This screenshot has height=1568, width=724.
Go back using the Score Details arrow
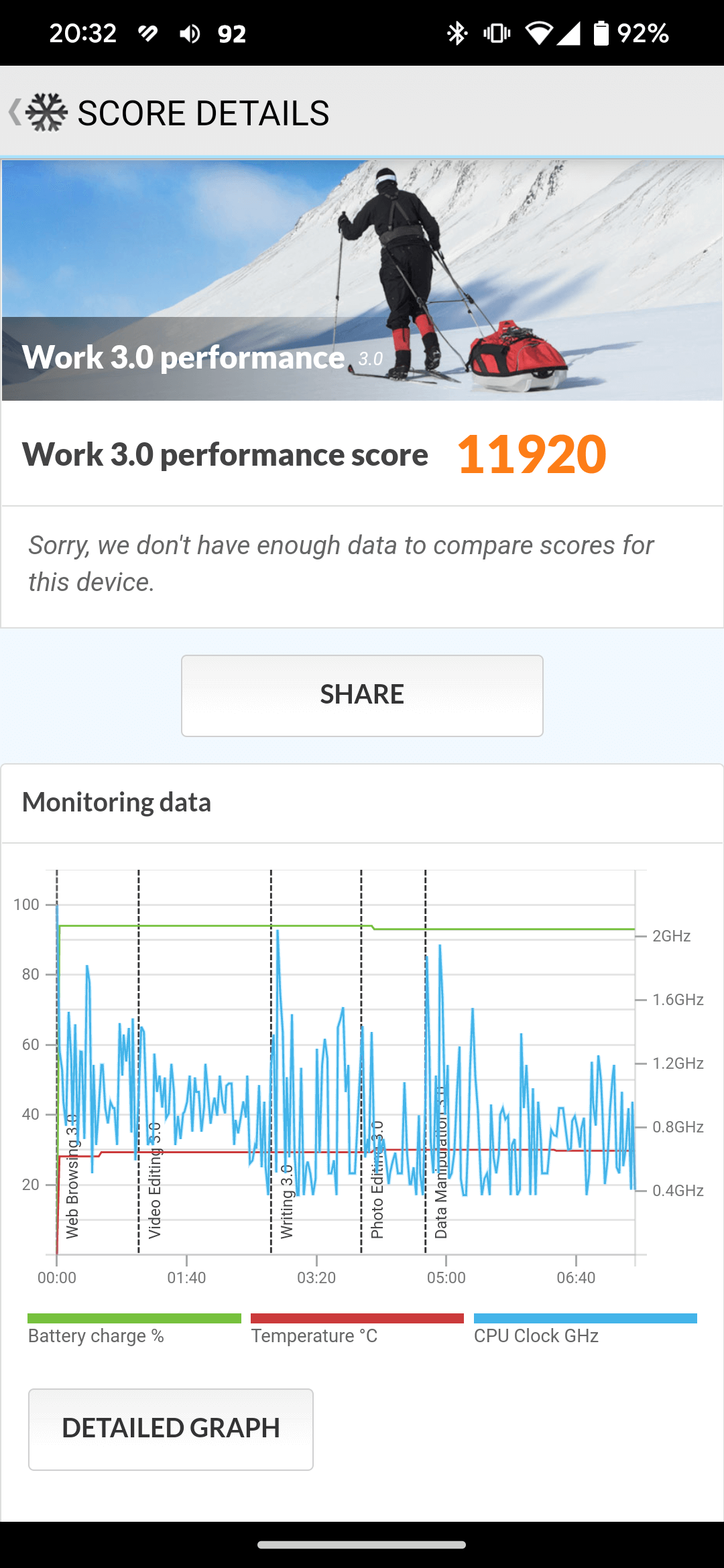pos(15,112)
